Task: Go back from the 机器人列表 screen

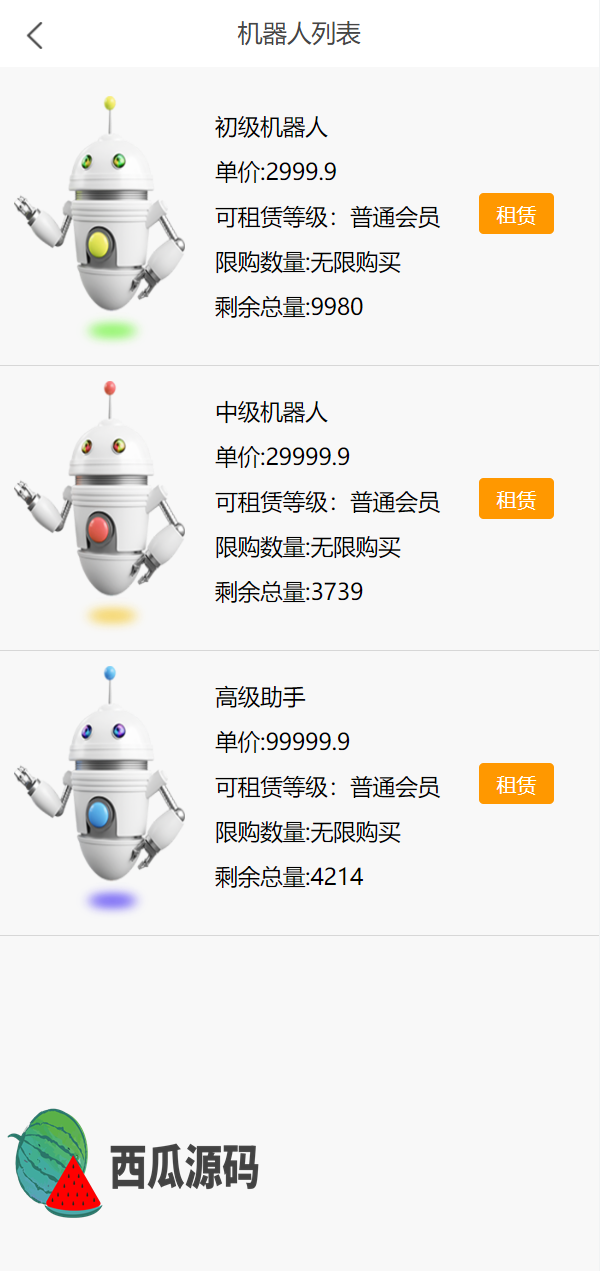Action: click(35, 35)
